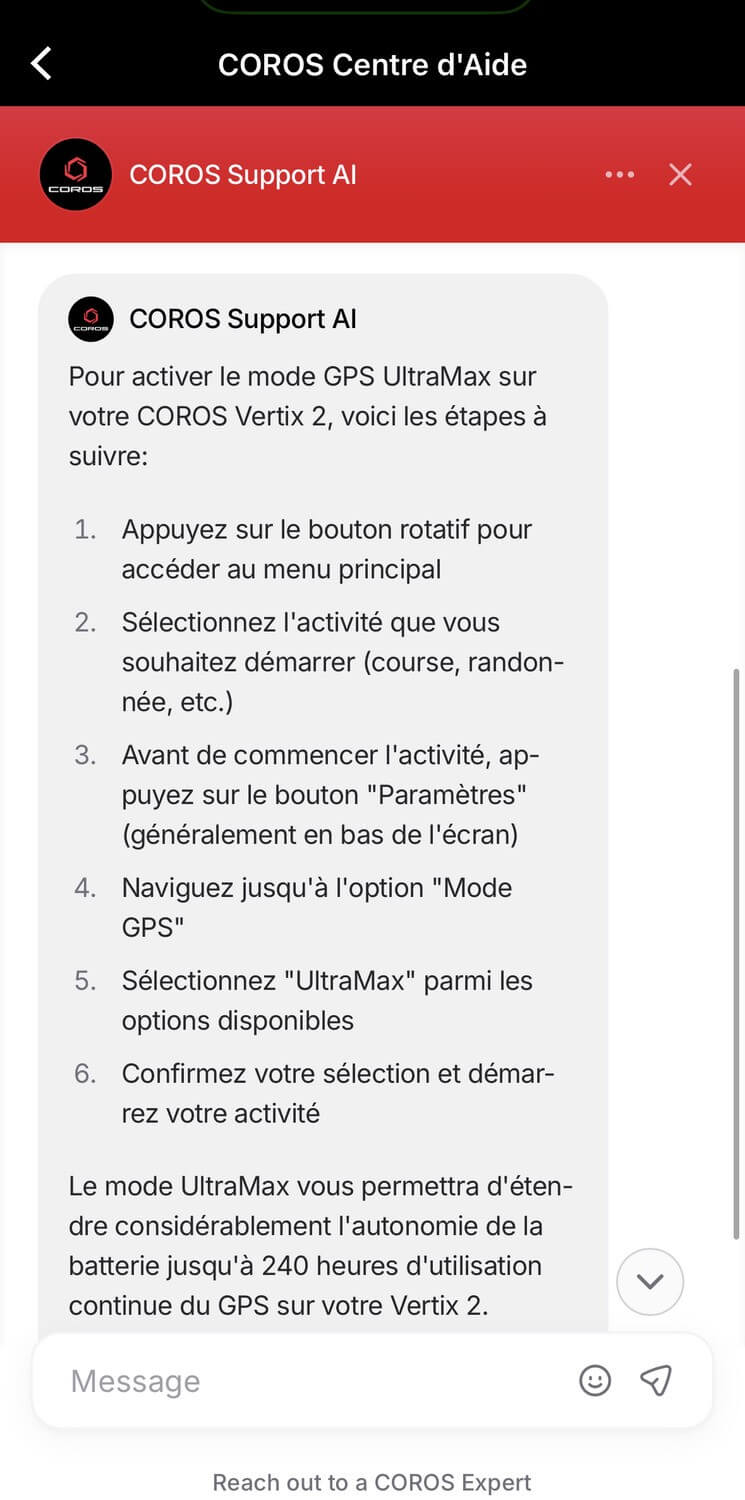The width and height of the screenshot is (745, 1500).
Task: Go back from COROS Centre d'Aide
Action: [x=41, y=64]
